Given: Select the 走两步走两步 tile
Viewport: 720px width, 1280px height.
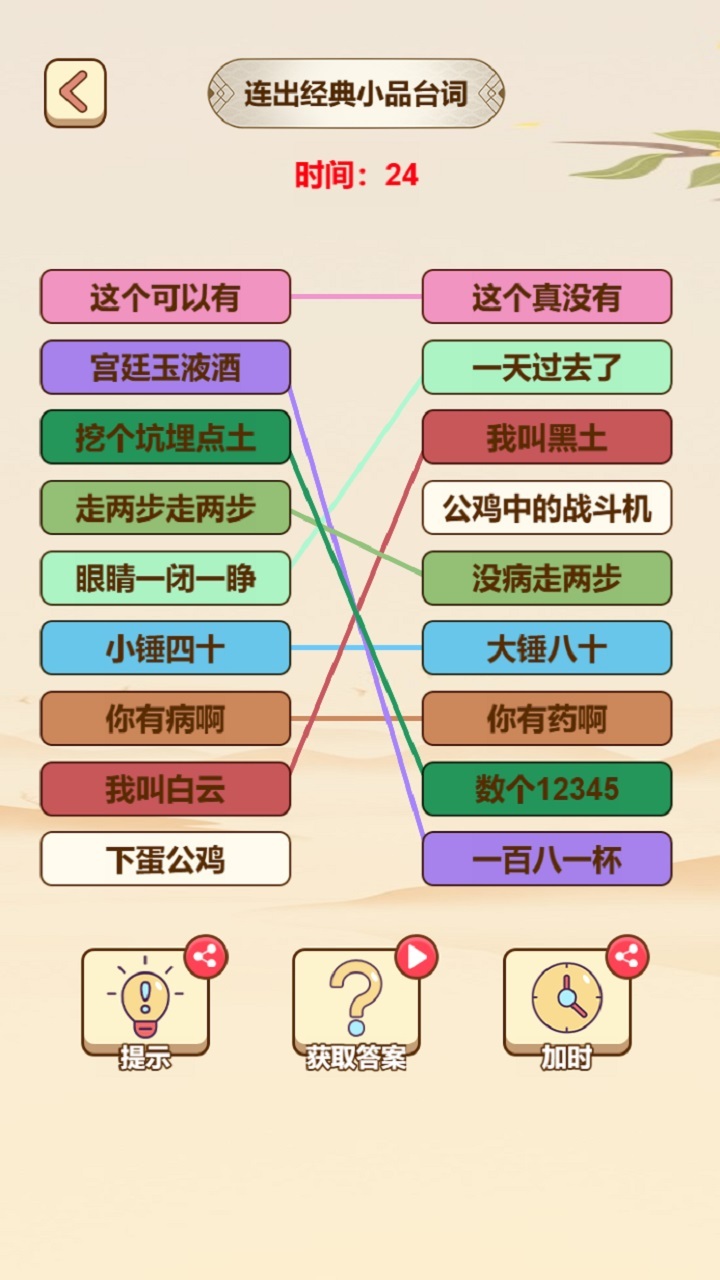Looking at the screenshot, I should click(x=165, y=508).
